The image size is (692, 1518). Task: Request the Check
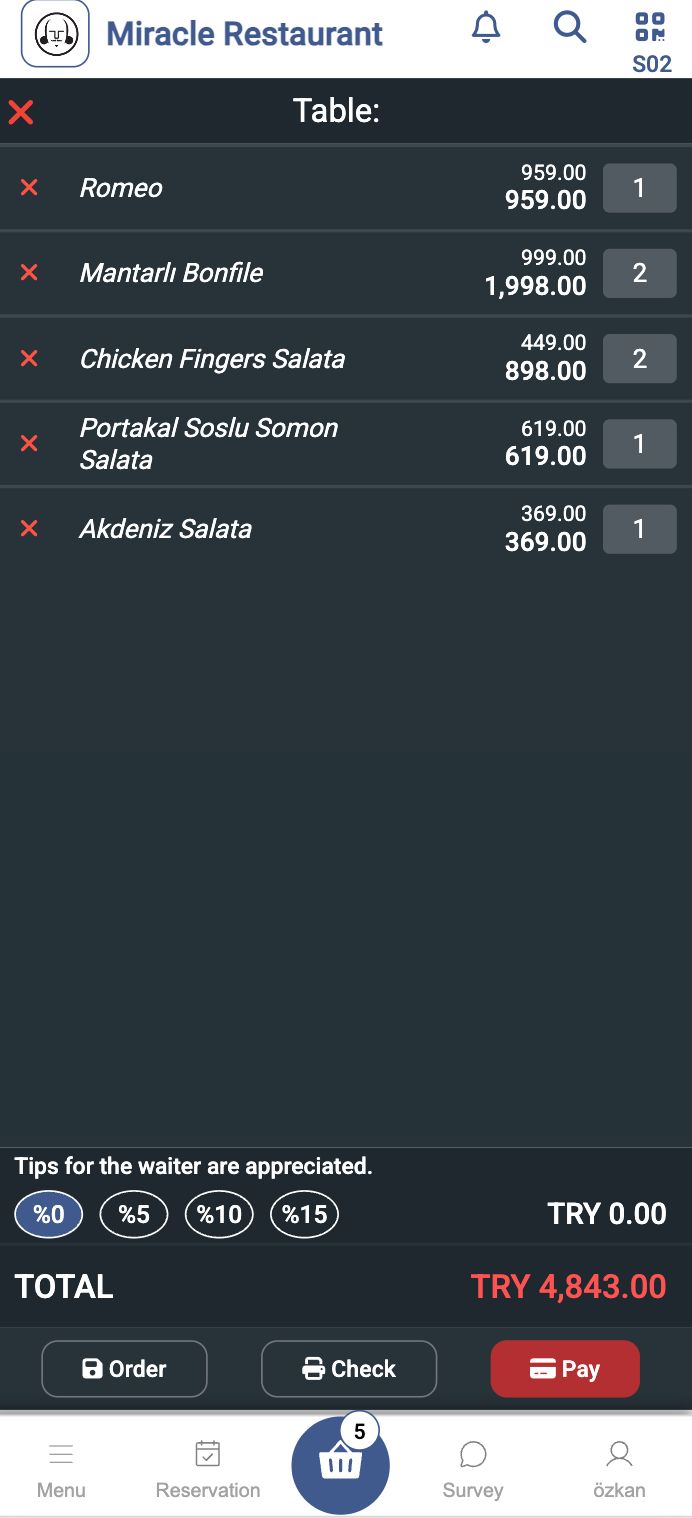pos(349,1369)
